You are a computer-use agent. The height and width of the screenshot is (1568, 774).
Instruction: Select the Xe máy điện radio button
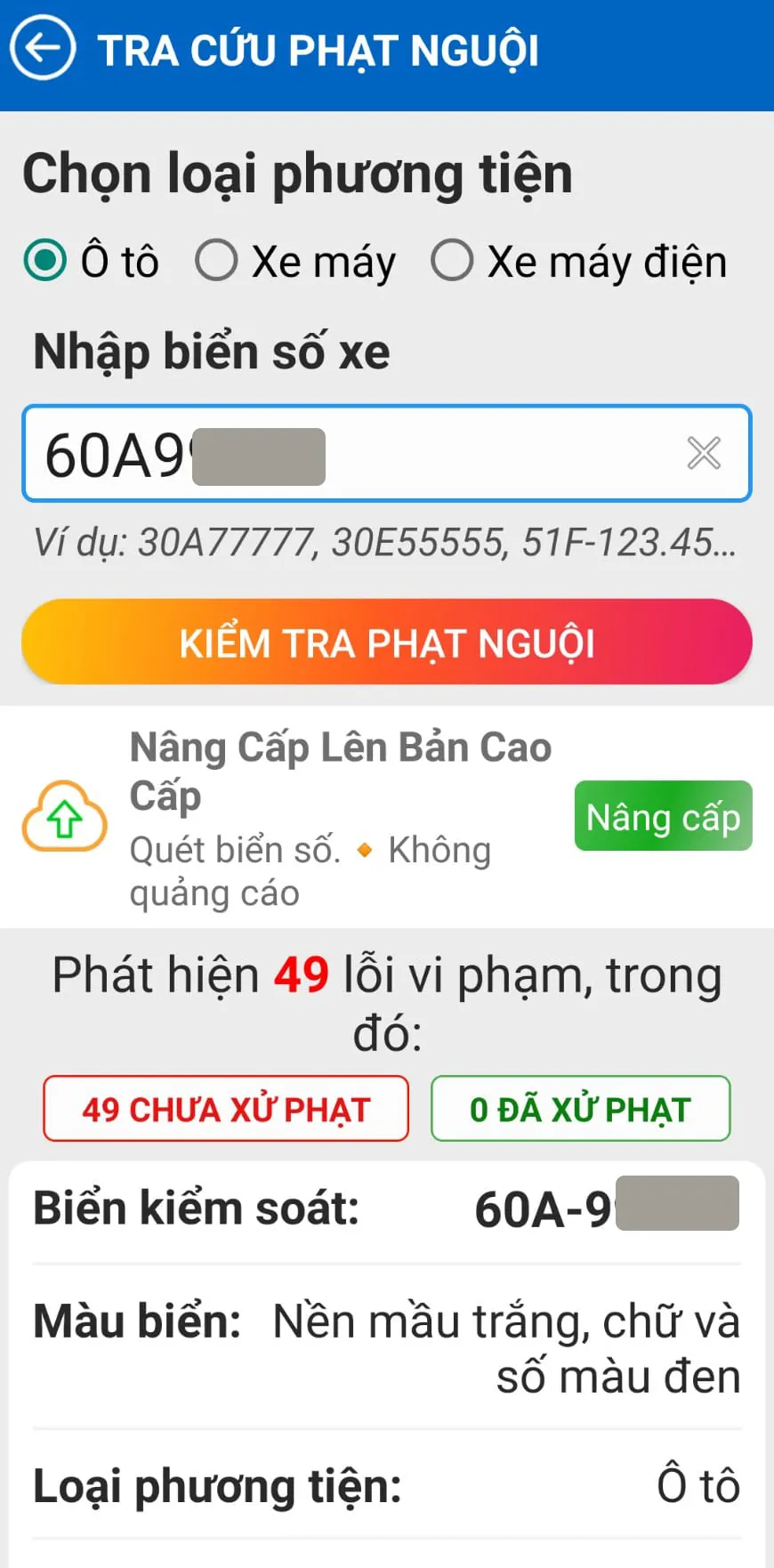click(x=453, y=261)
